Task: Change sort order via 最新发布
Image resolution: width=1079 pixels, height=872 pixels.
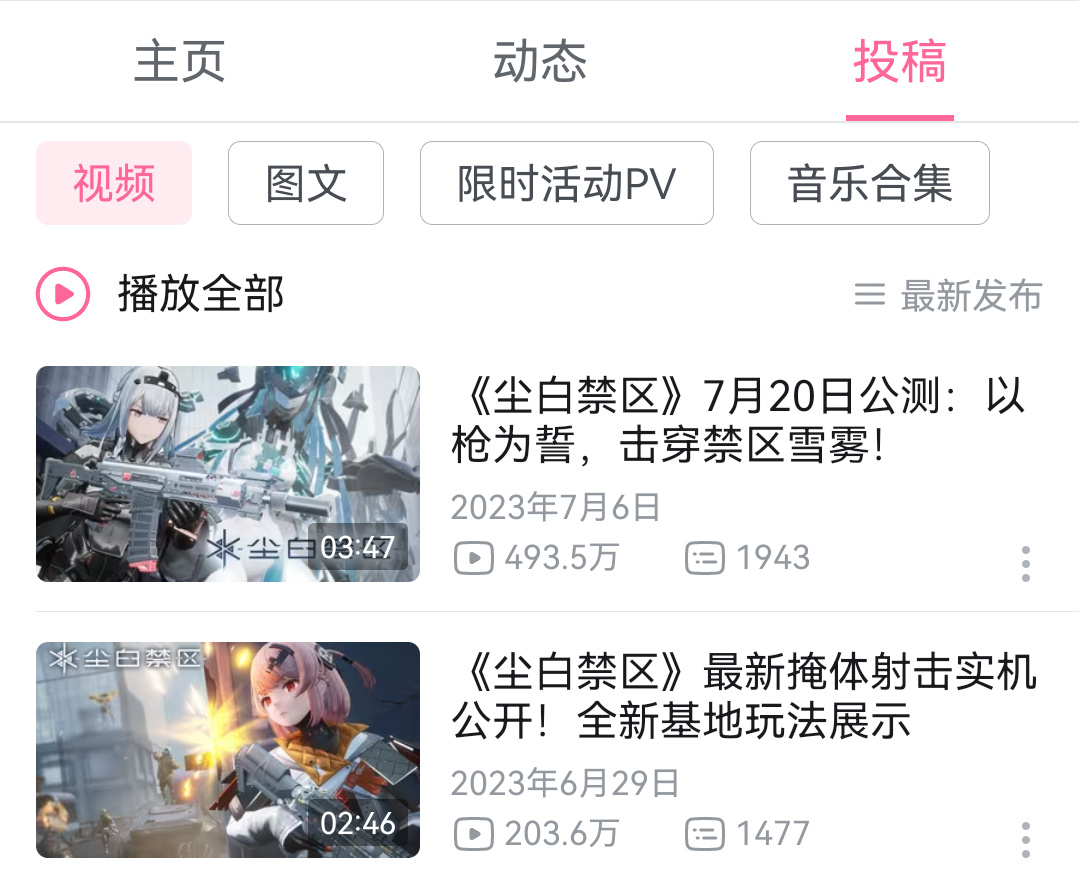Action: [948, 295]
